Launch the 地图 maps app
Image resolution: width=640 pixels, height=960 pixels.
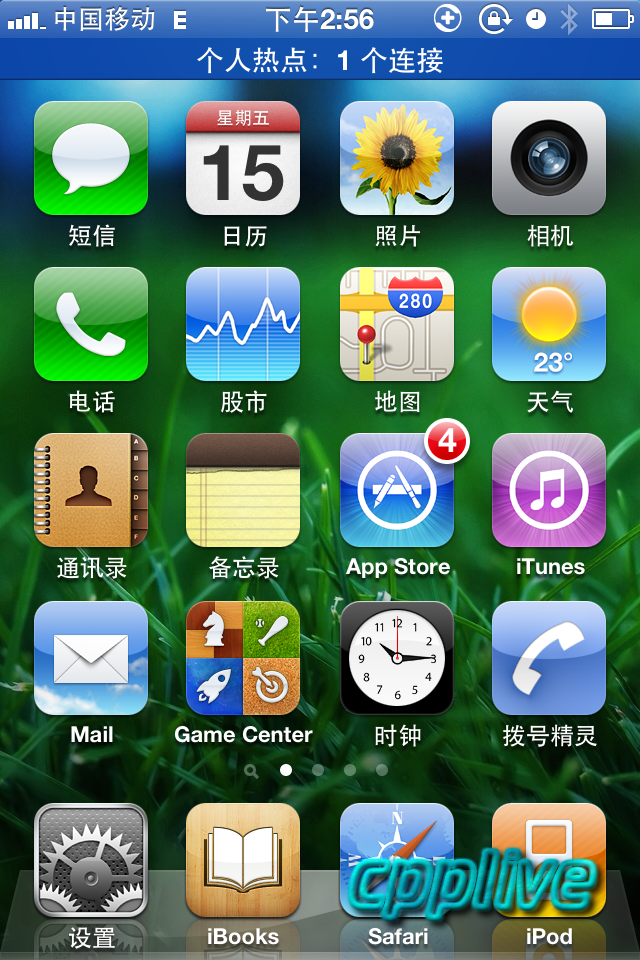click(x=397, y=324)
